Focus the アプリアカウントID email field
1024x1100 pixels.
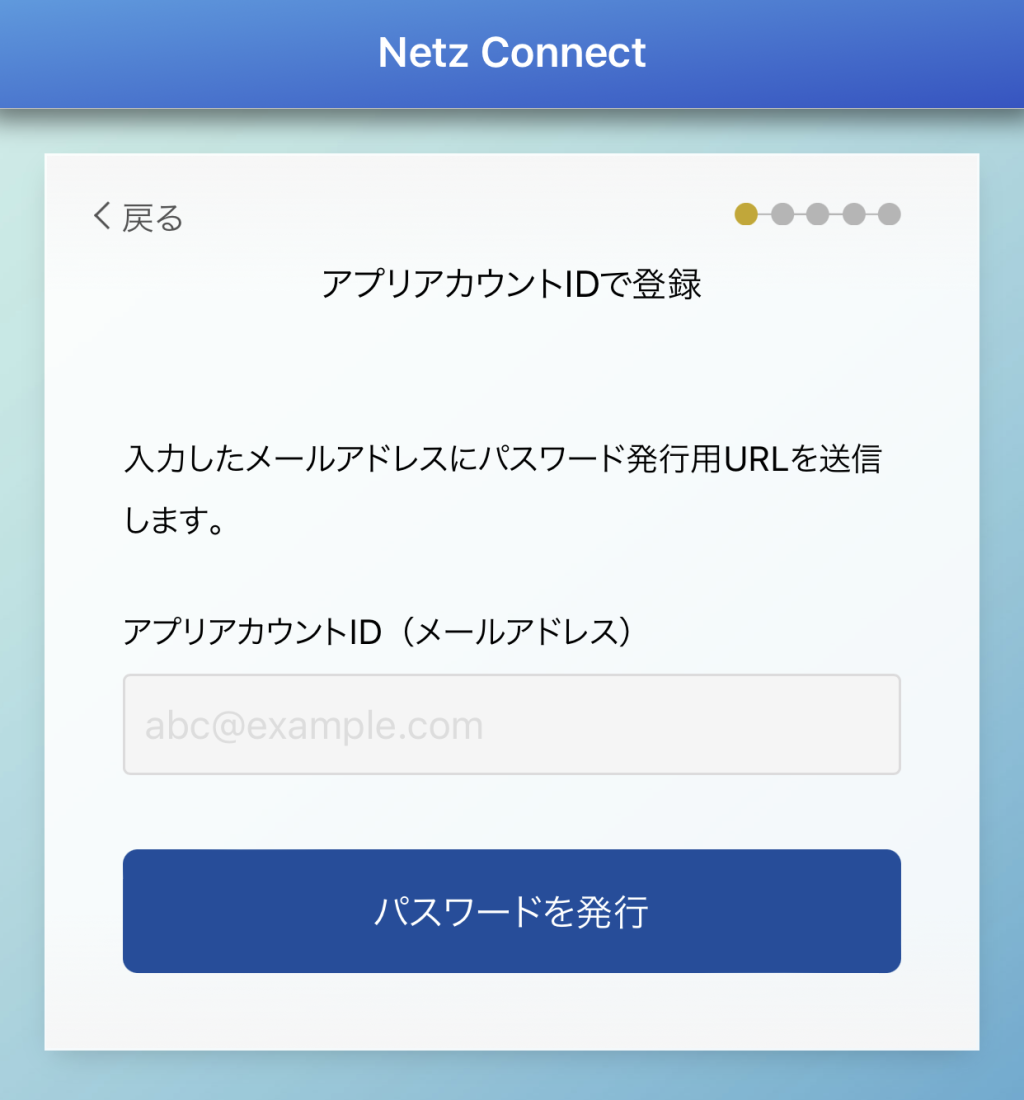(x=511, y=725)
